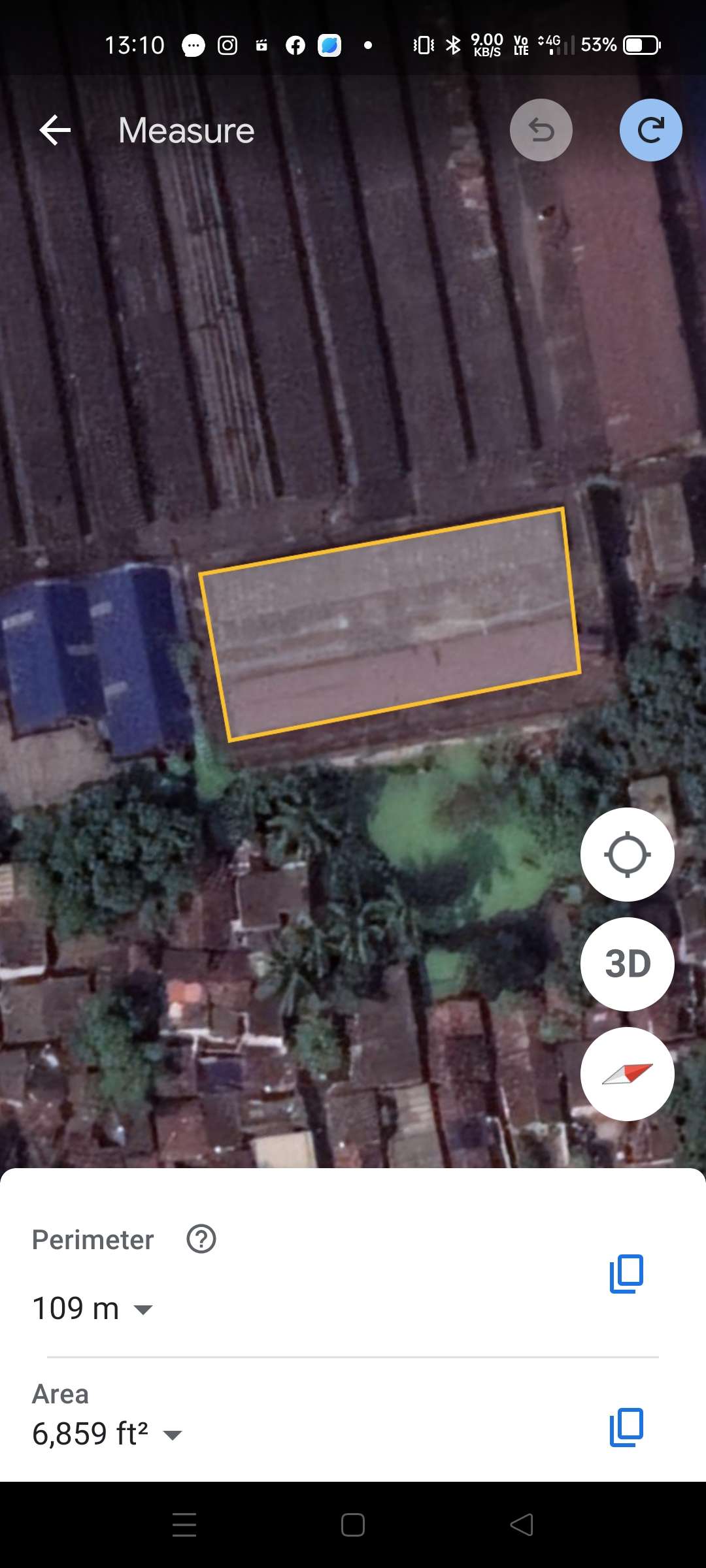Go back from the Measure screen

55,131
